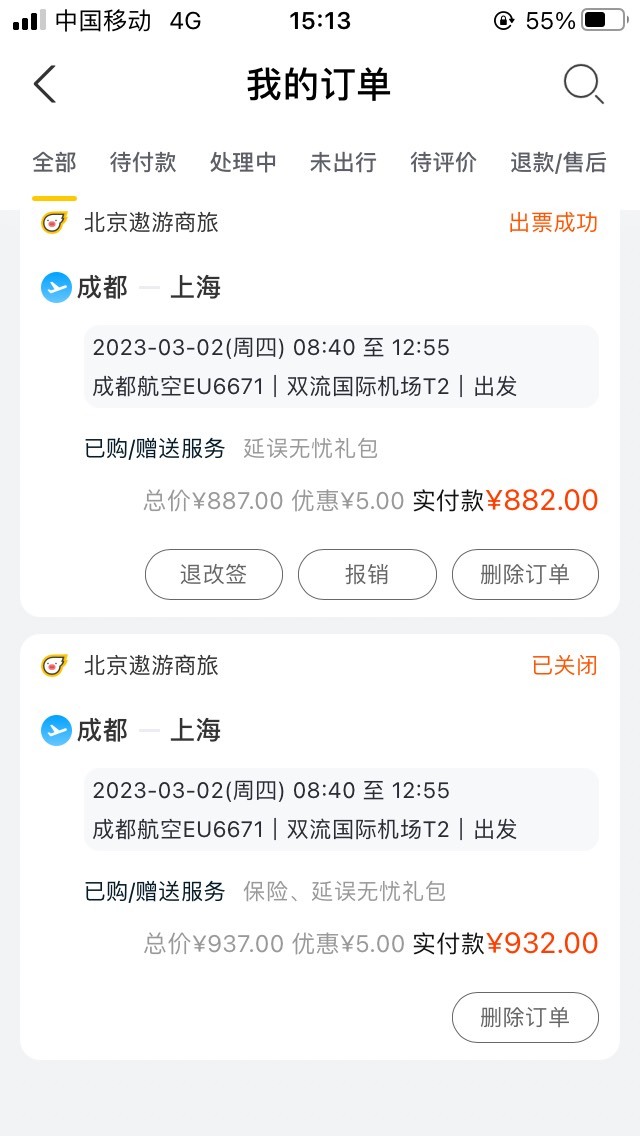This screenshot has width=640, height=1136.
Task: Open the 未出行 tab
Action: 343,162
